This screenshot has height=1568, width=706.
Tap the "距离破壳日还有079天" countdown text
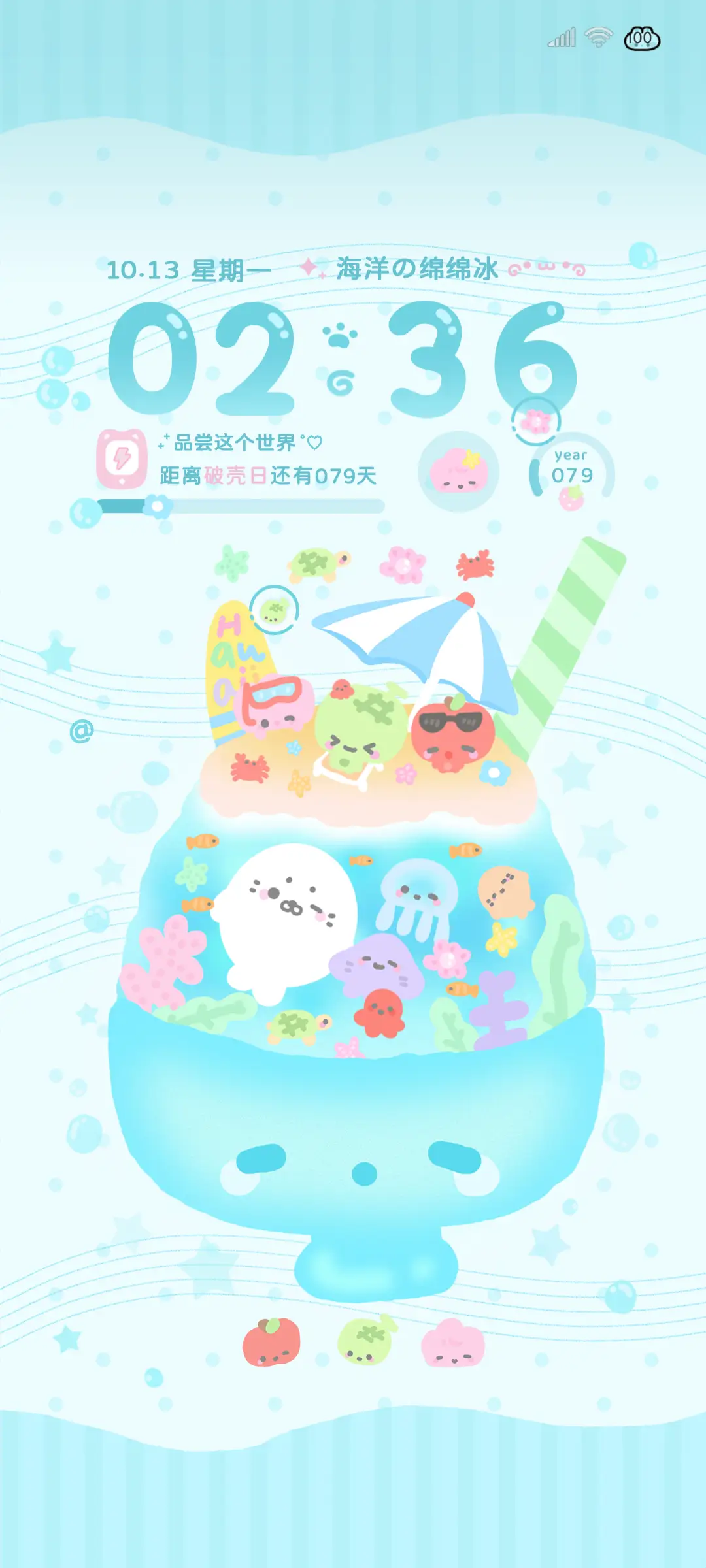pyautogui.click(x=268, y=476)
